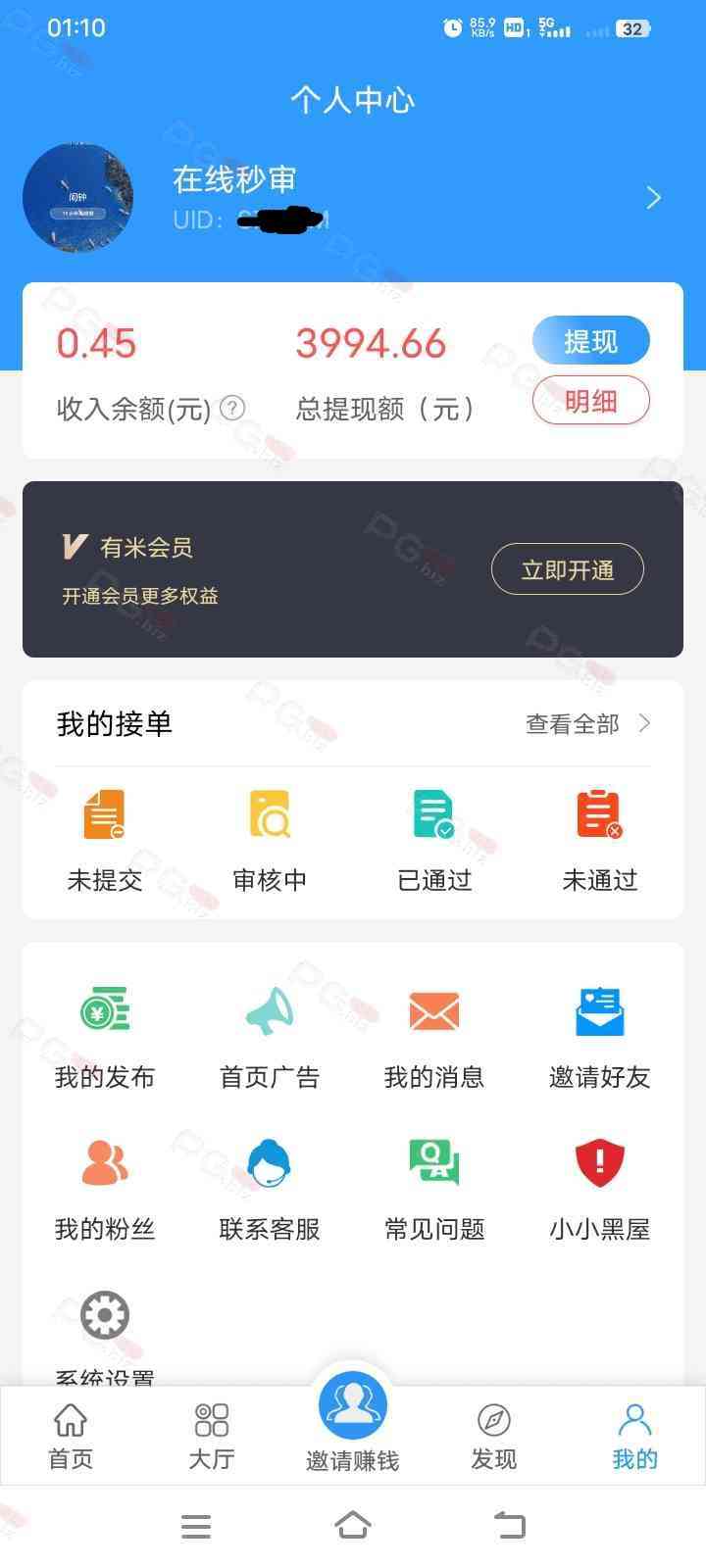View all orders via 查看全部

pos(587,724)
